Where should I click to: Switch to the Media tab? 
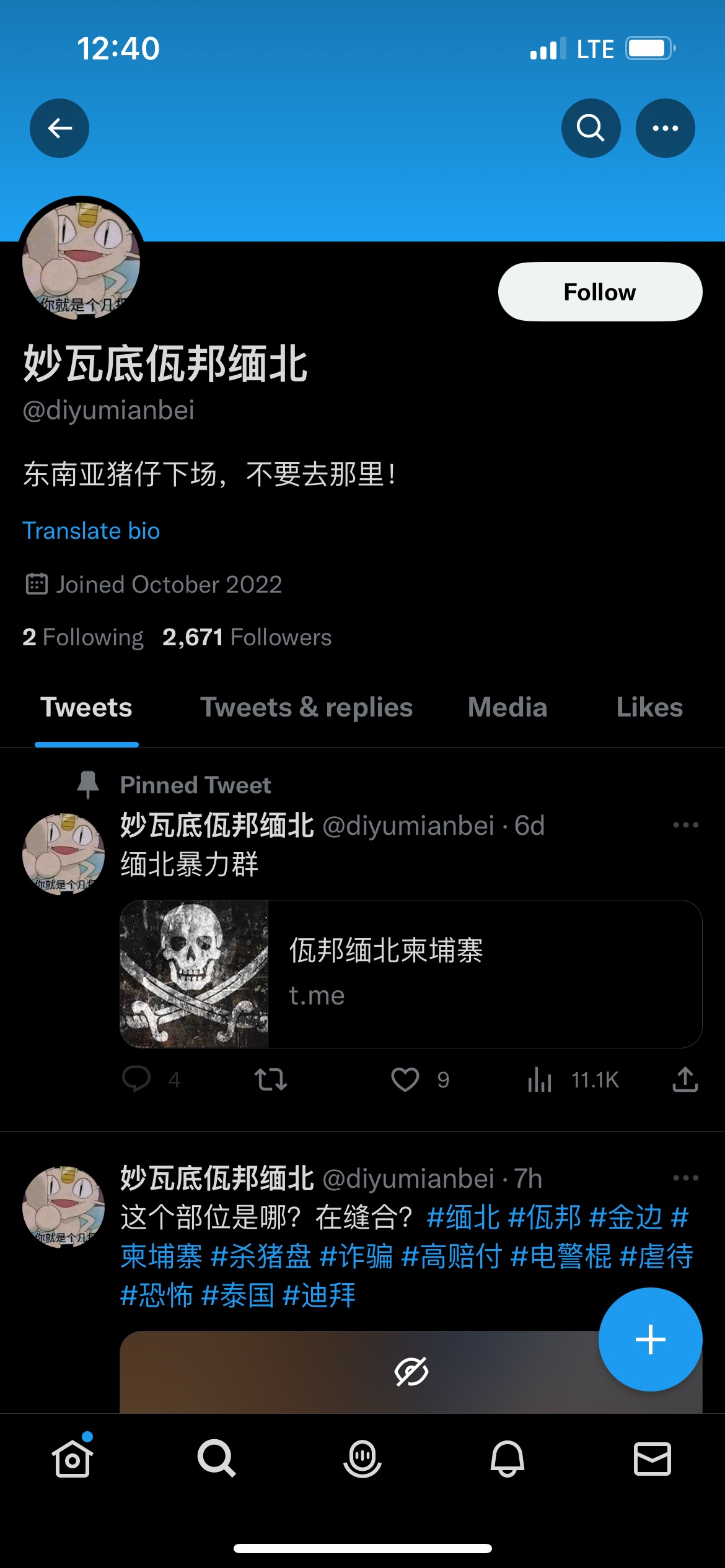[507, 707]
